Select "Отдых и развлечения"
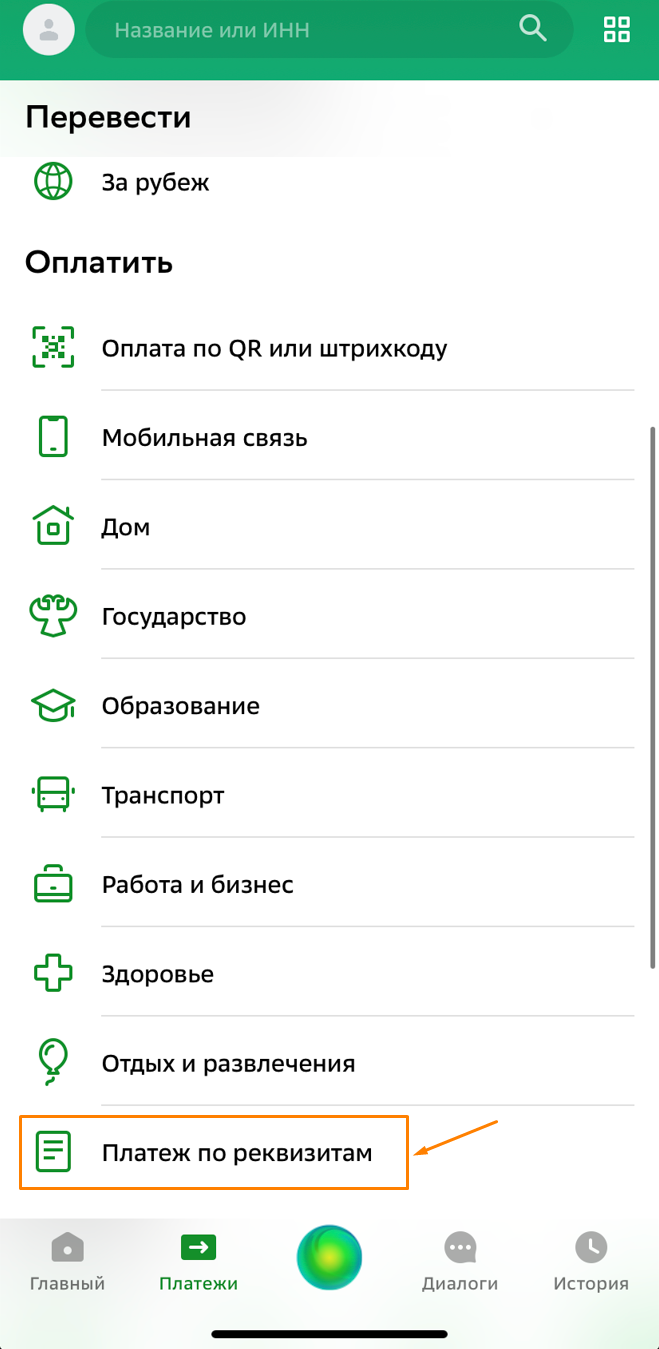The width and height of the screenshot is (659, 1349). [228, 1063]
